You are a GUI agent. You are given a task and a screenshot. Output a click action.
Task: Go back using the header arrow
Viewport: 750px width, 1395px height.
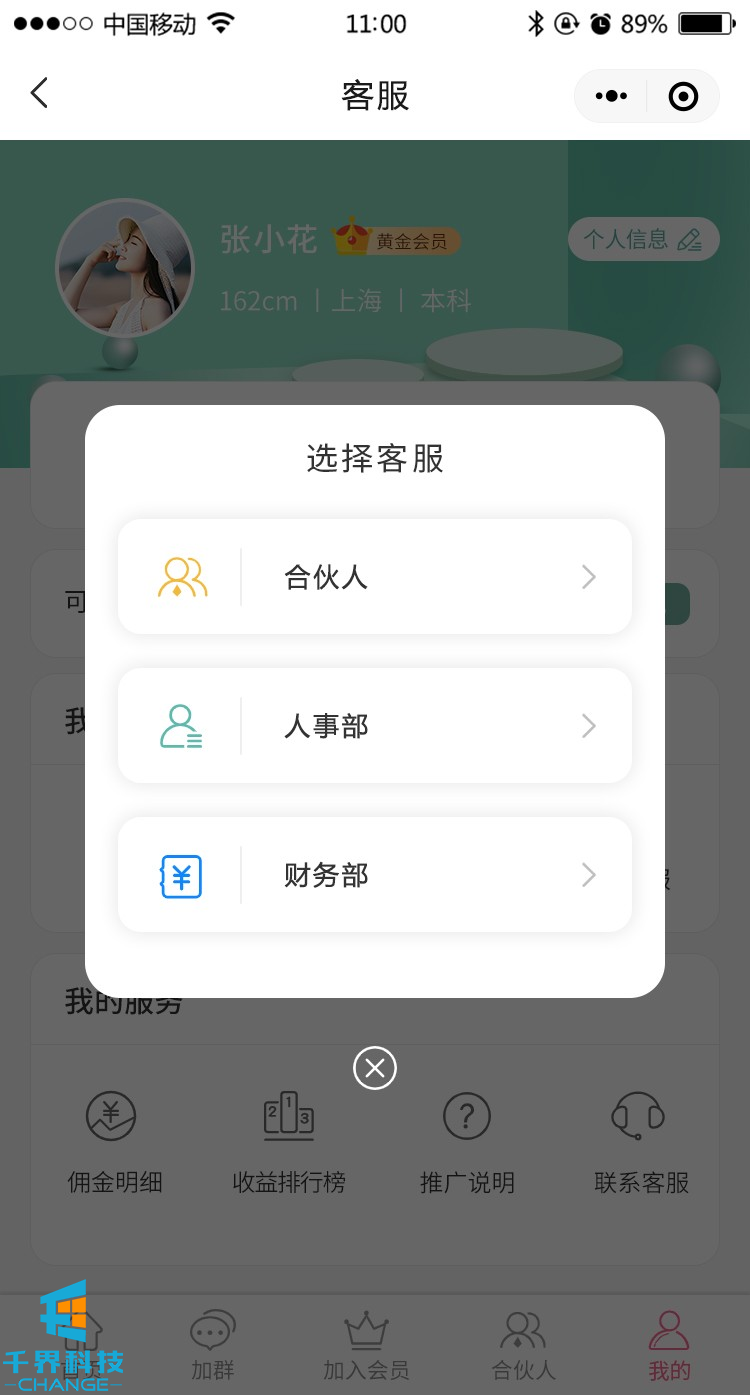(39, 94)
